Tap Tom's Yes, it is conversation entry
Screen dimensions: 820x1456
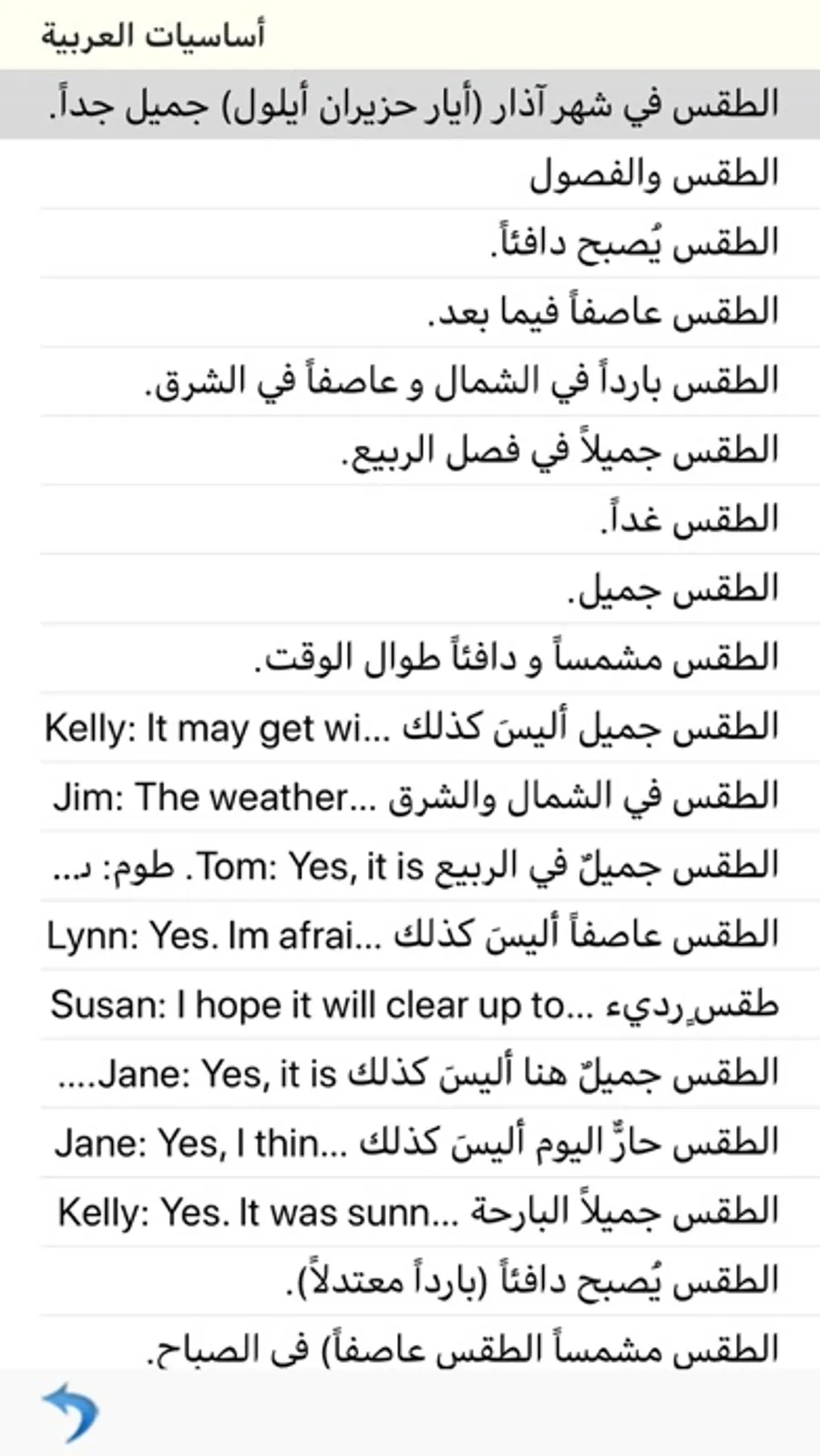point(410,865)
